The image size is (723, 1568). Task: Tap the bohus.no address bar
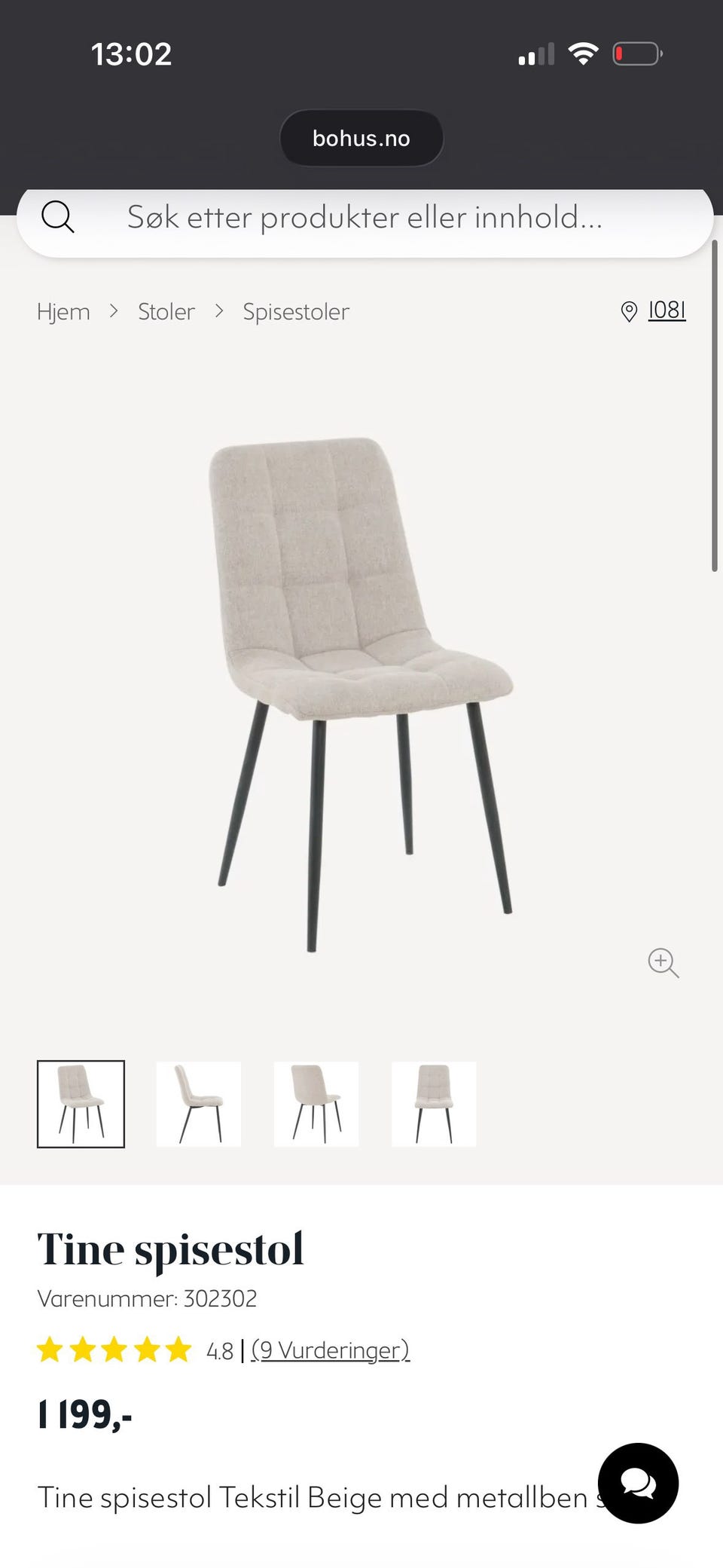(x=361, y=139)
